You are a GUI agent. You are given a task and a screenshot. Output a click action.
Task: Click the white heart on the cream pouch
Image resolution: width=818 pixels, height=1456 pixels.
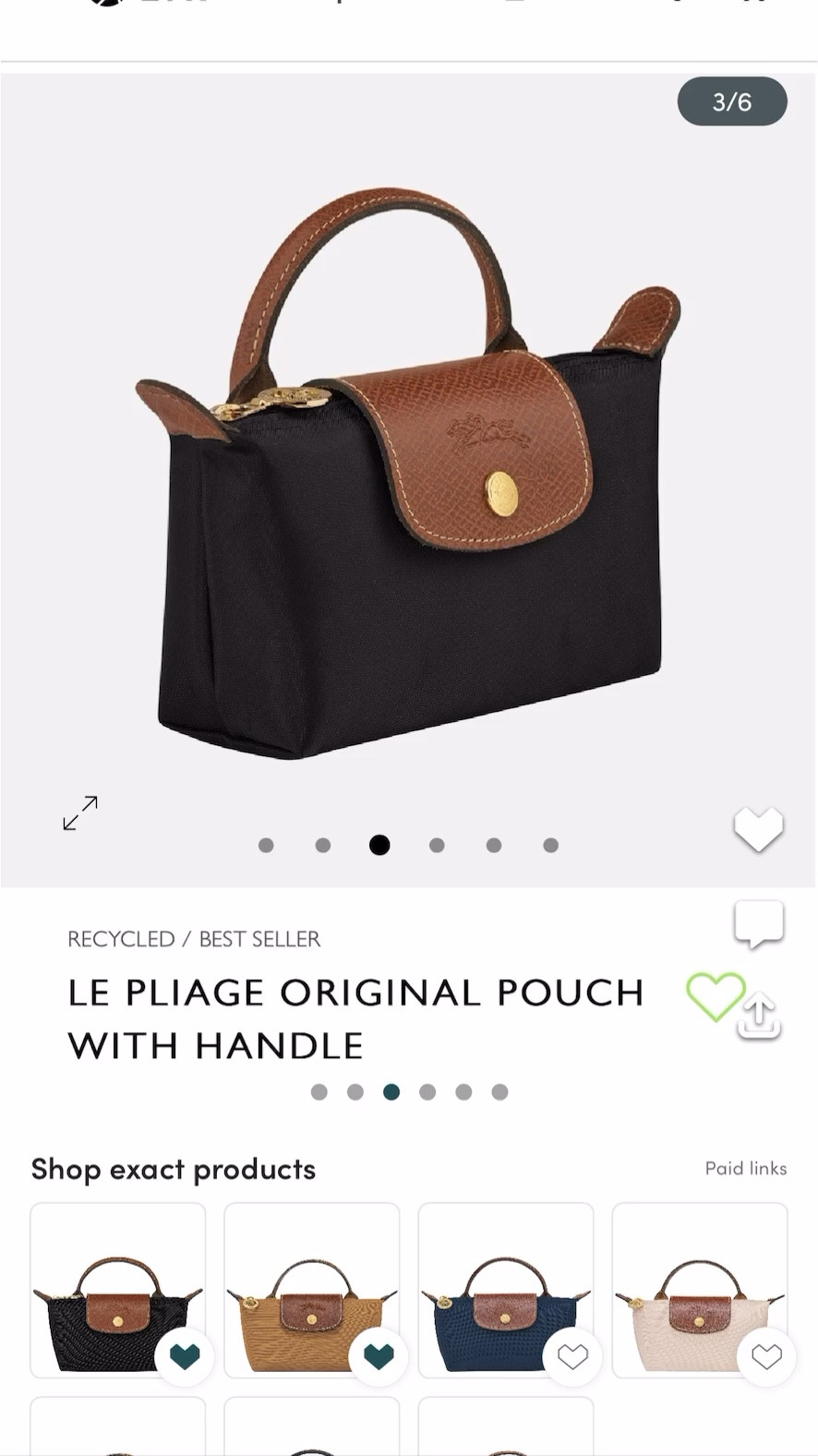pyautogui.click(x=766, y=1357)
